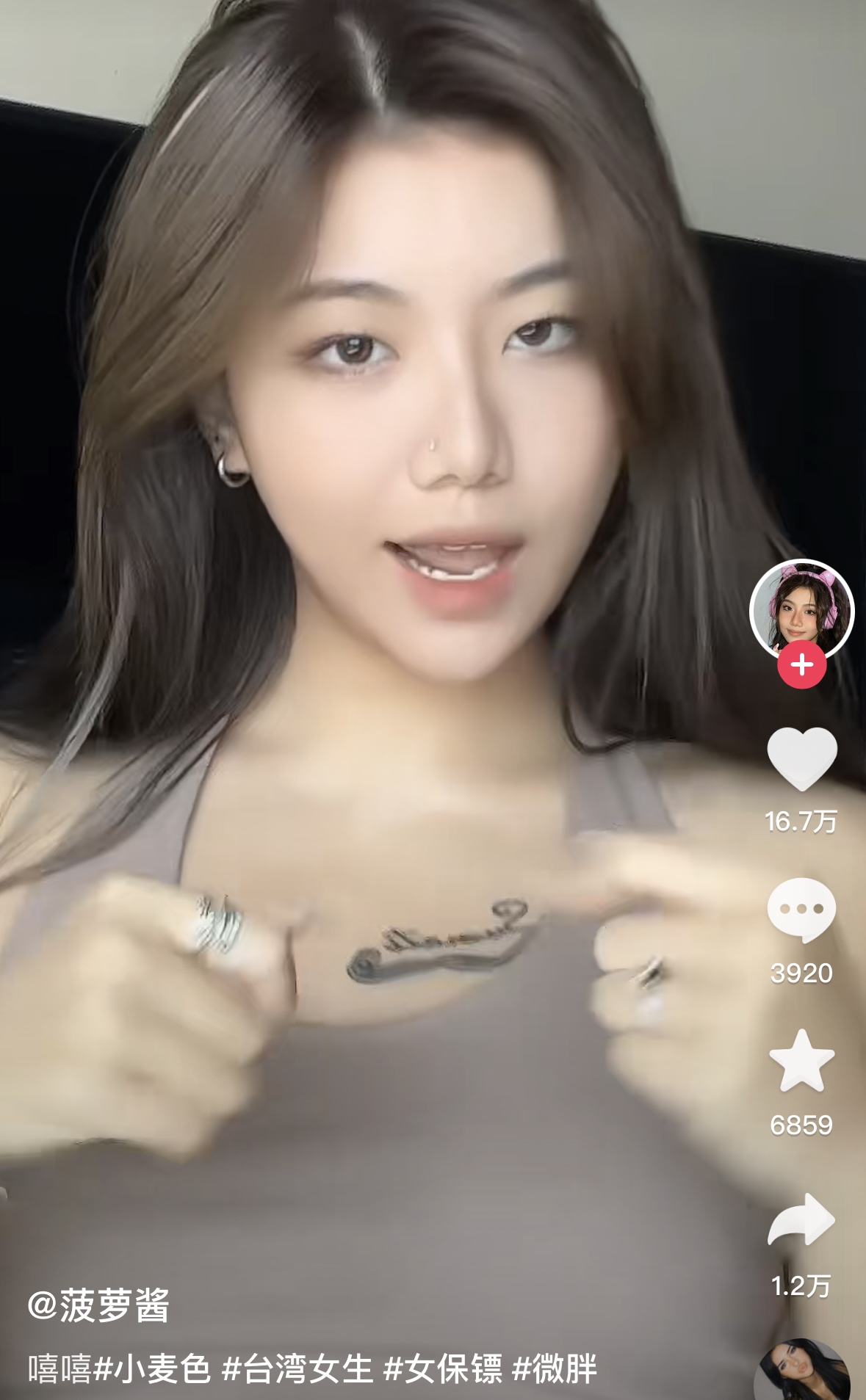866x1400 pixels.
Task: Open the @菠萝酱 username link
Action: 98,1305
